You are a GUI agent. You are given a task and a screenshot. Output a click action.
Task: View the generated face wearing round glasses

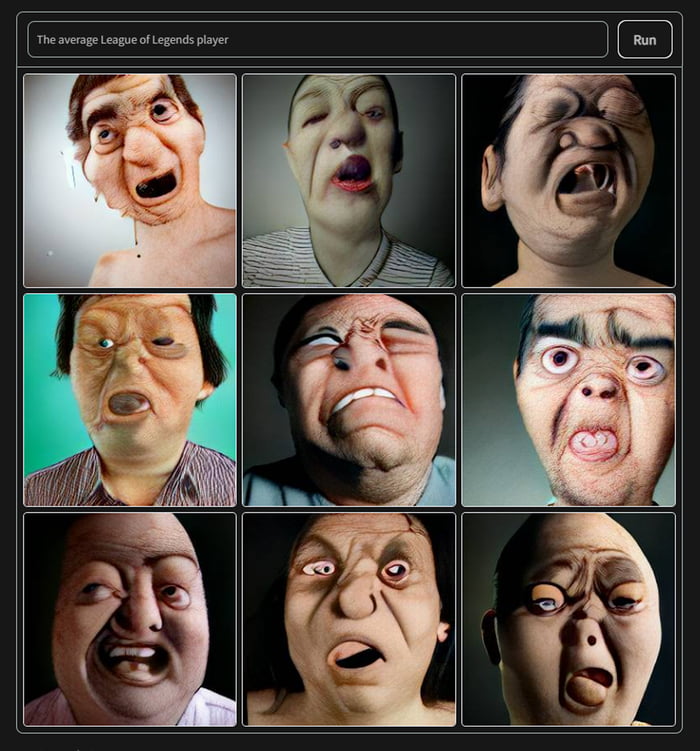pyautogui.click(x=568, y=619)
